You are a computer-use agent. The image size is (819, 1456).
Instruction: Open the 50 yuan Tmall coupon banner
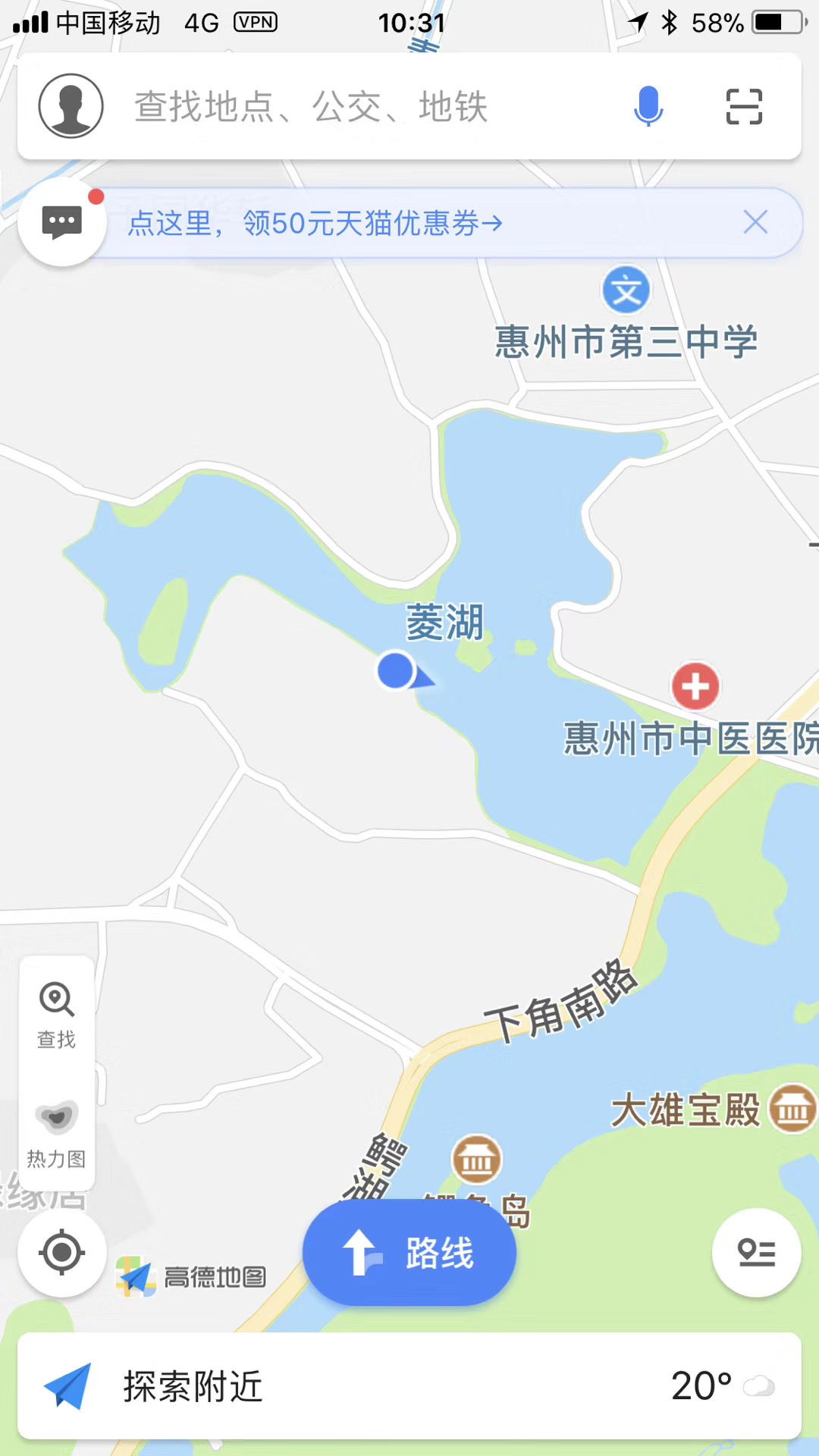315,224
